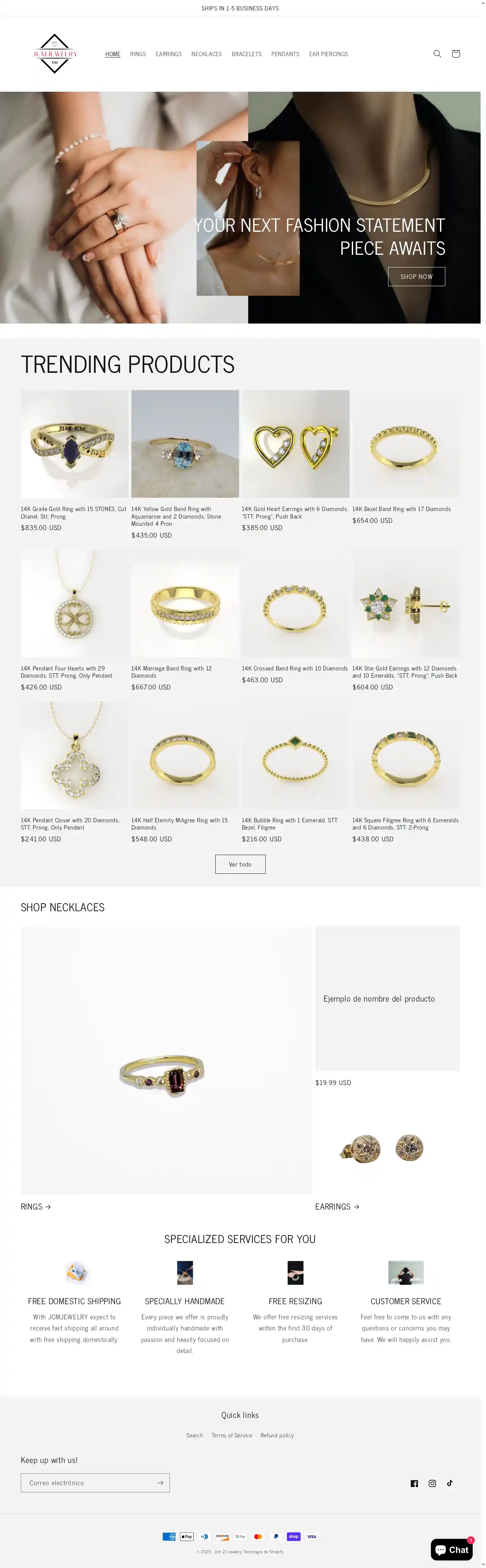486x1568 pixels.
Task: Select Necklaces in the top menu
Action: point(206,54)
